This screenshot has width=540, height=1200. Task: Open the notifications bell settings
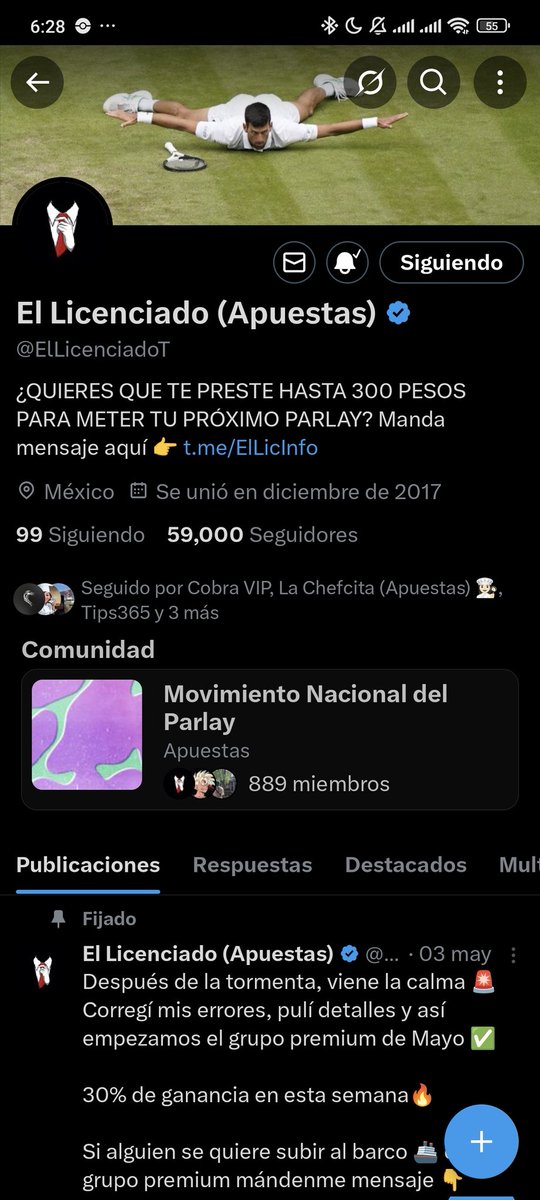[348, 263]
